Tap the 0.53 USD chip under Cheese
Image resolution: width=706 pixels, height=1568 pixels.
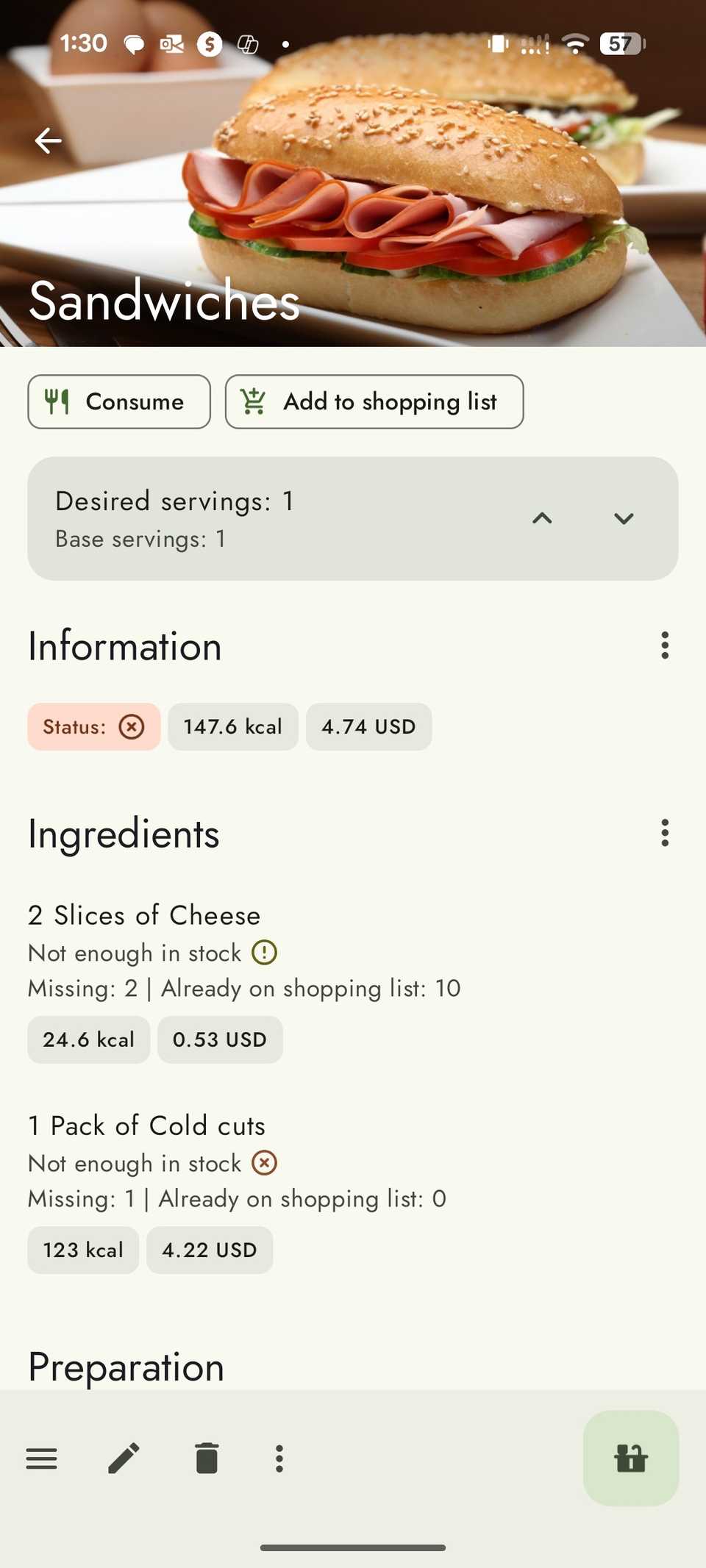(219, 1039)
